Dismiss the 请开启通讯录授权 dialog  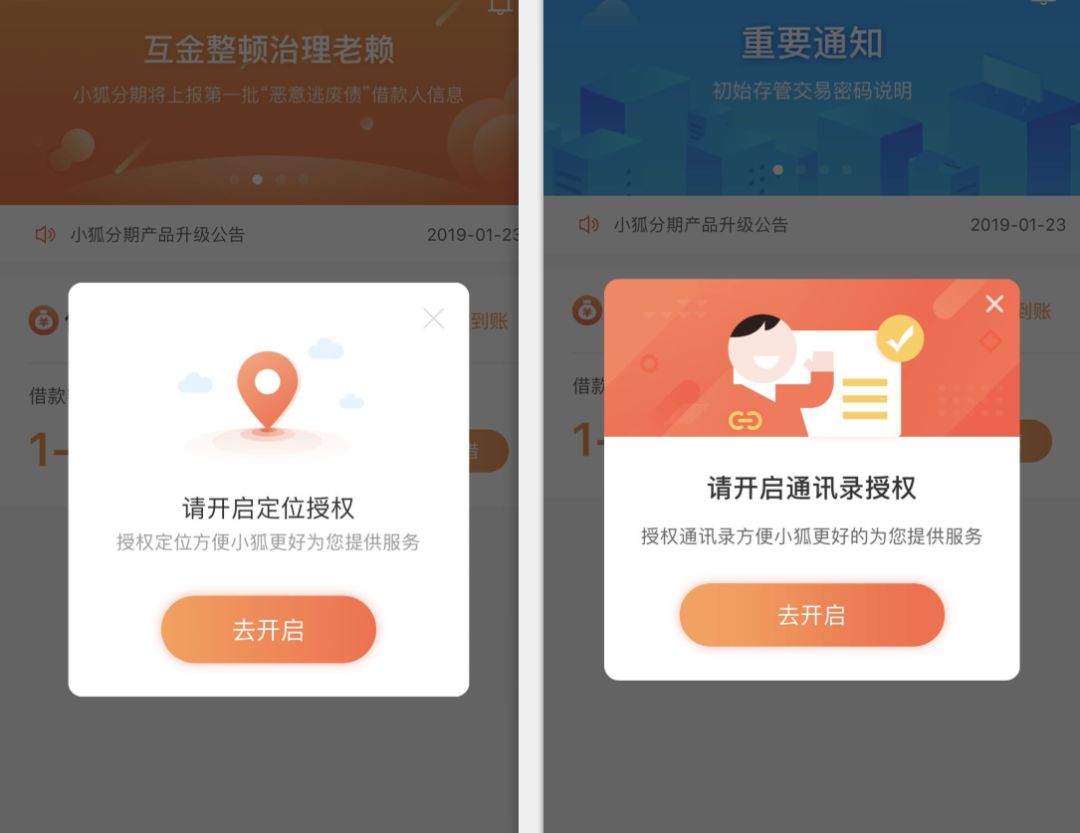click(994, 304)
